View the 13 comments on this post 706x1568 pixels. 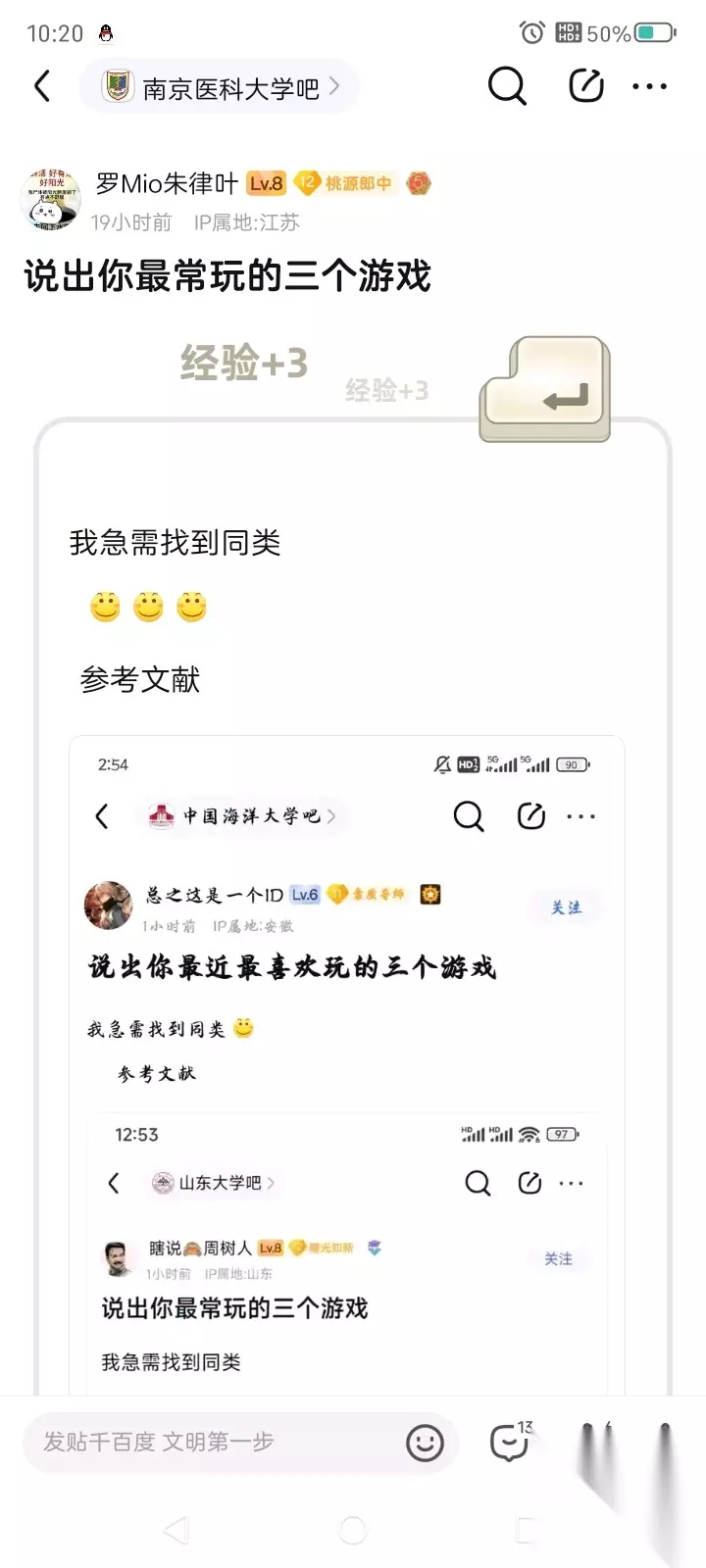click(511, 1442)
